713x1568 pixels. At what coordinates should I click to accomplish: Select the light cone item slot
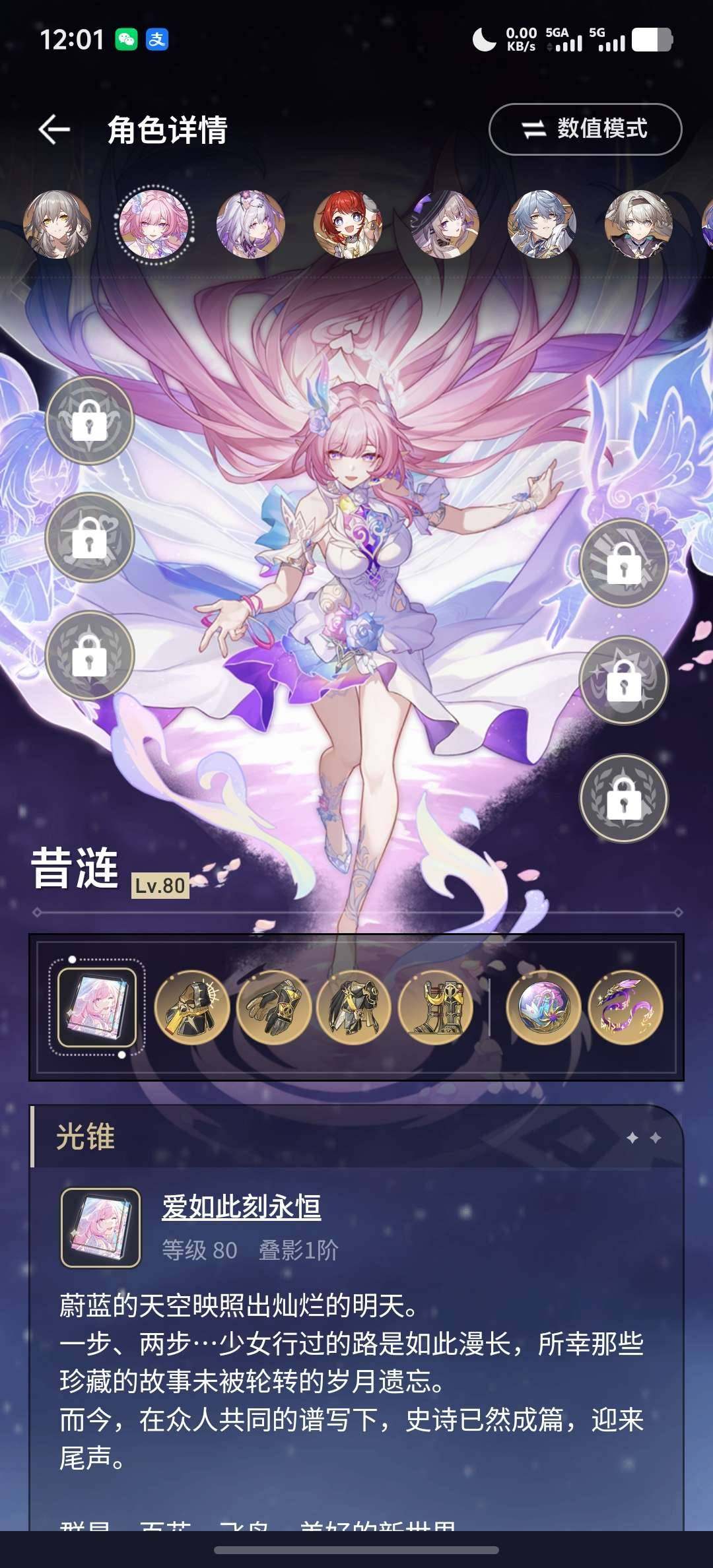click(x=97, y=1008)
